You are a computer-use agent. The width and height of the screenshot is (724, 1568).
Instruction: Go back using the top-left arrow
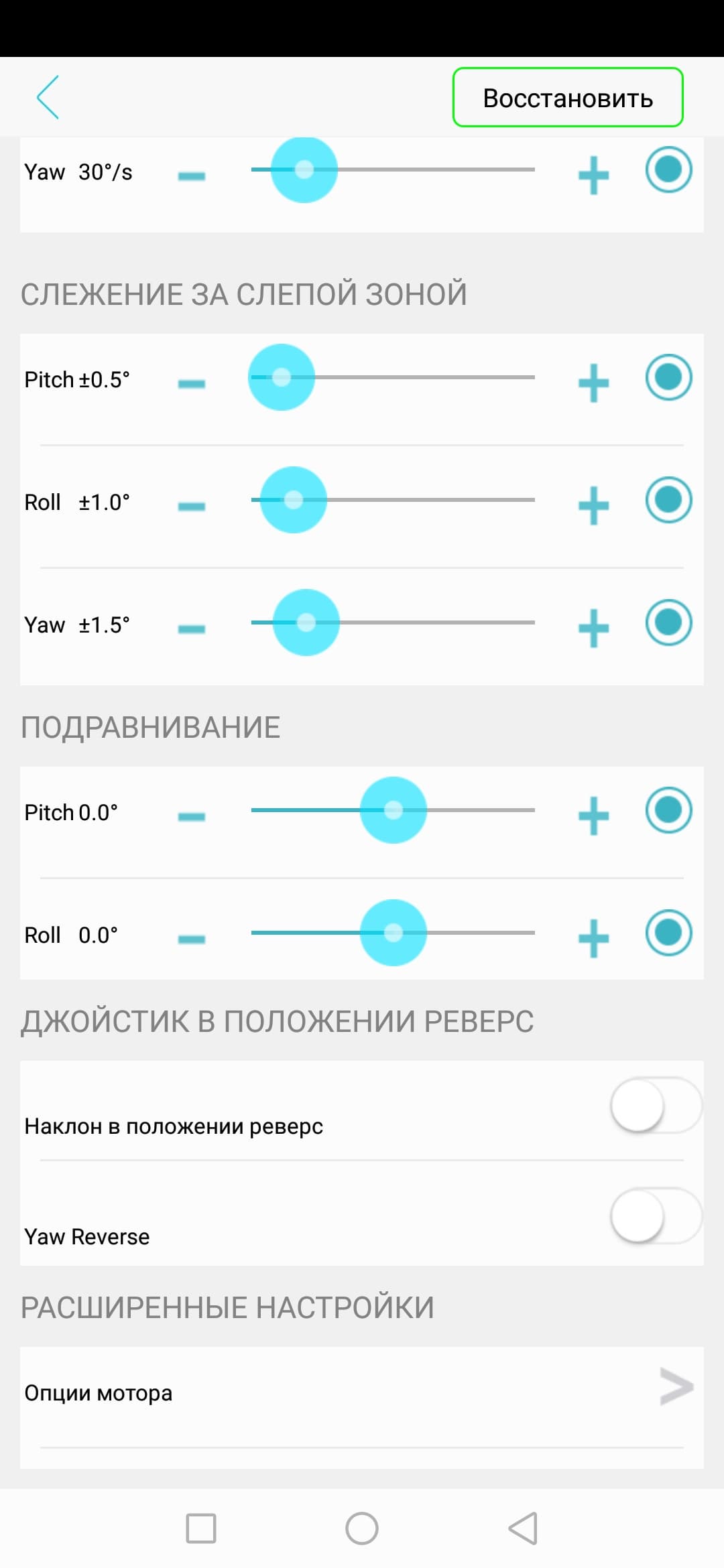click(48, 98)
